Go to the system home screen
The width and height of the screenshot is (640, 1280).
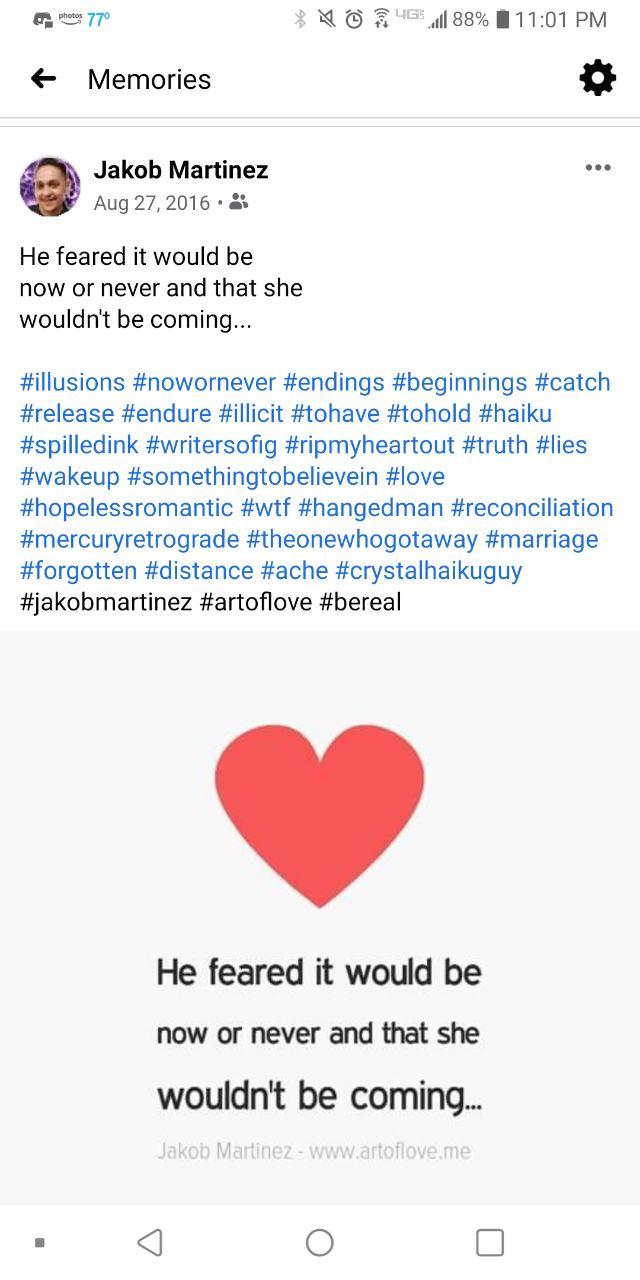(320, 1242)
